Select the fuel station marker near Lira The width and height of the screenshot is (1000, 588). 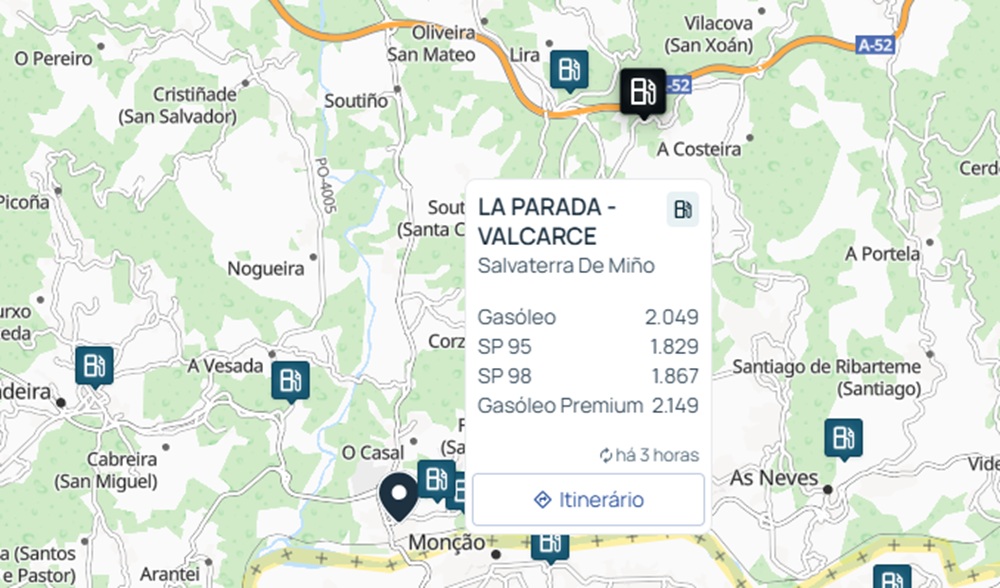click(569, 70)
